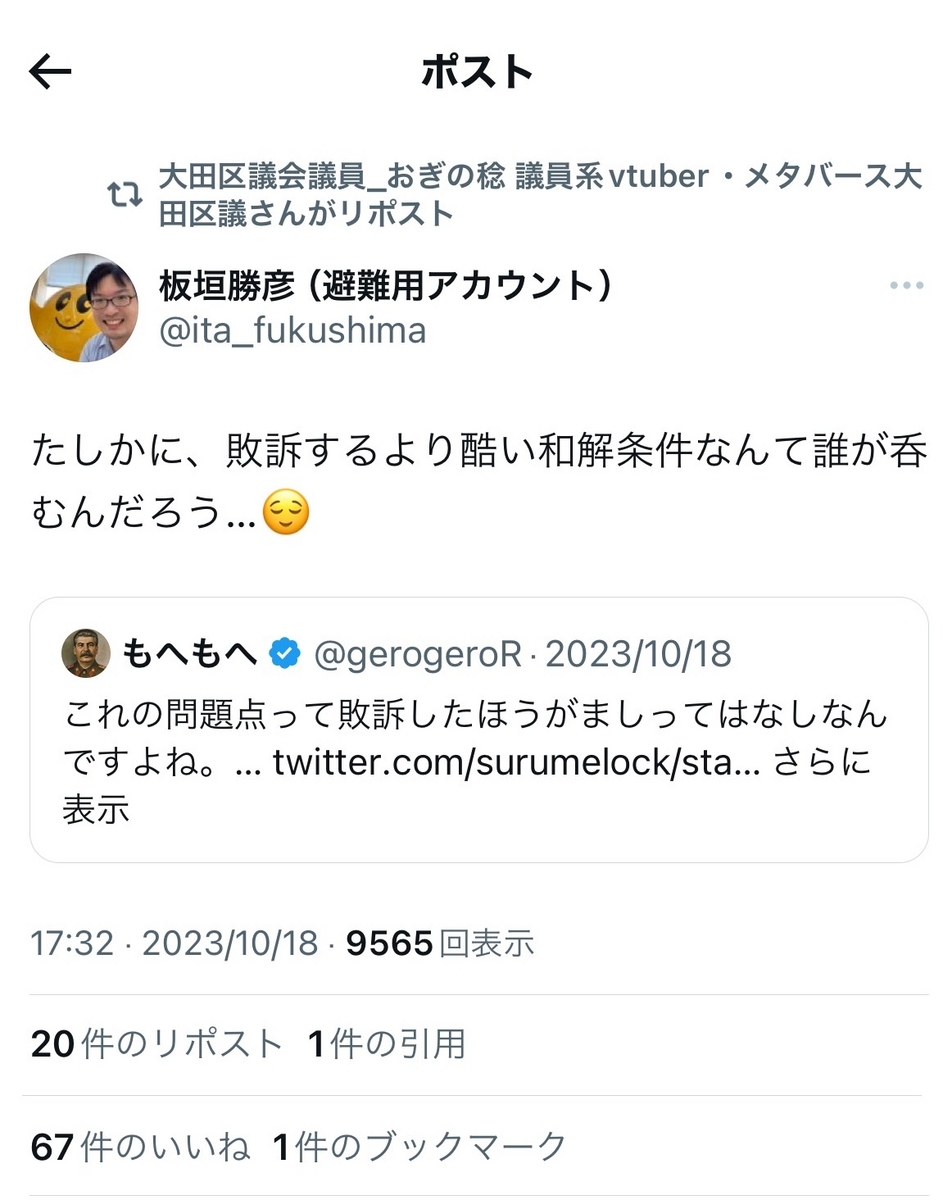
Task: Open the post's three-dot overflow menu
Action: click(906, 286)
